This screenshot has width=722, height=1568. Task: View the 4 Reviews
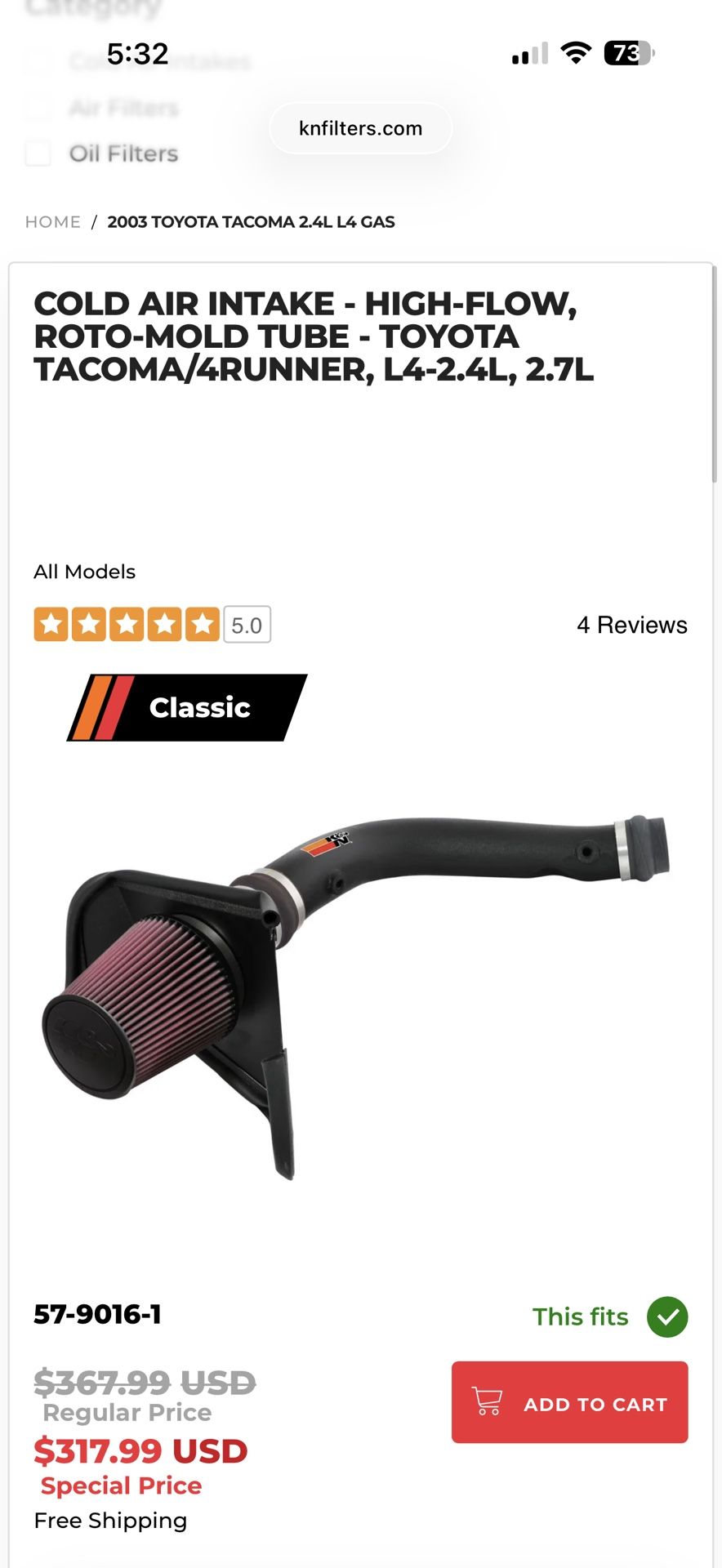(631, 625)
